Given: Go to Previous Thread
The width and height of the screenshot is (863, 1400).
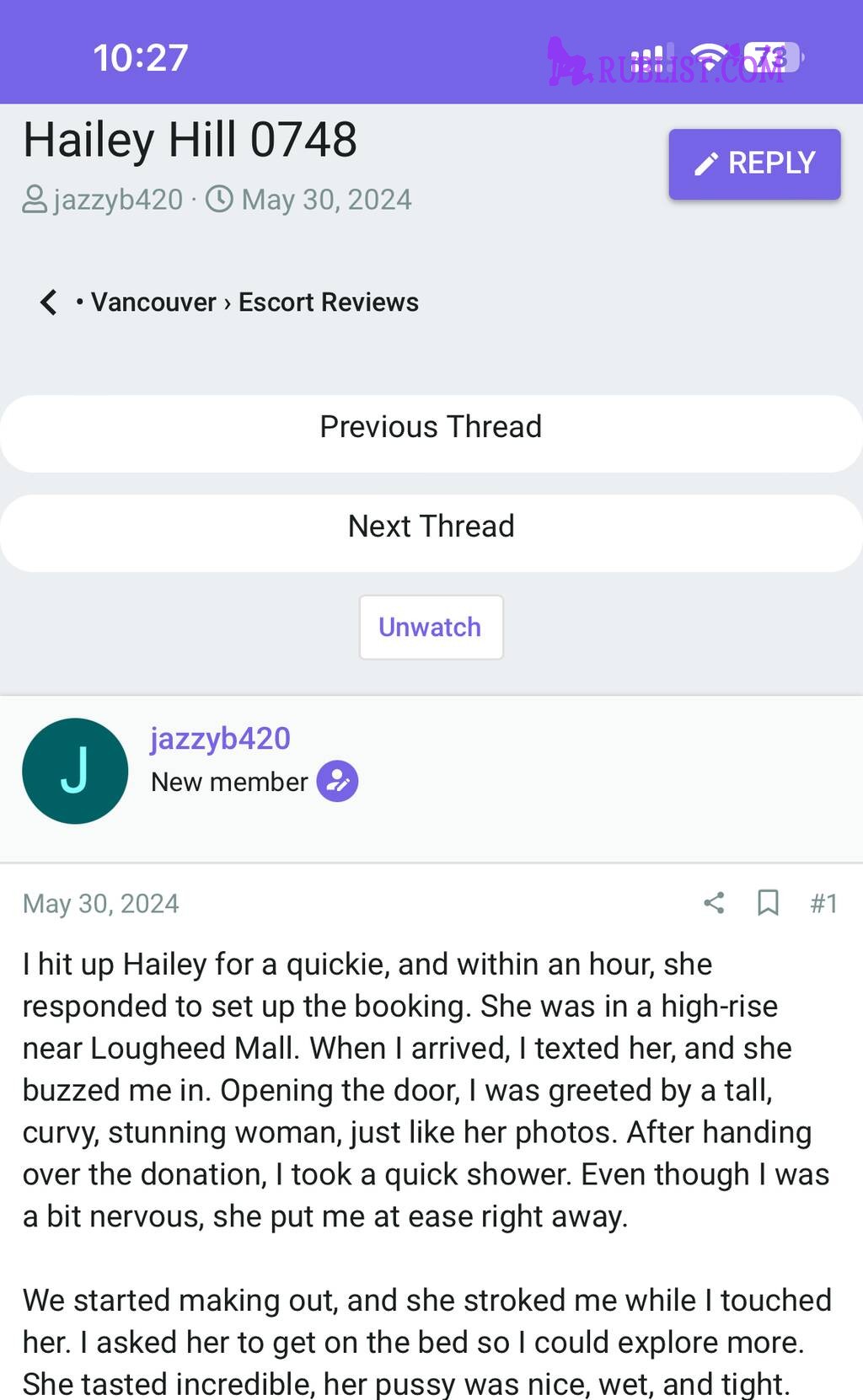Looking at the screenshot, I should [431, 427].
